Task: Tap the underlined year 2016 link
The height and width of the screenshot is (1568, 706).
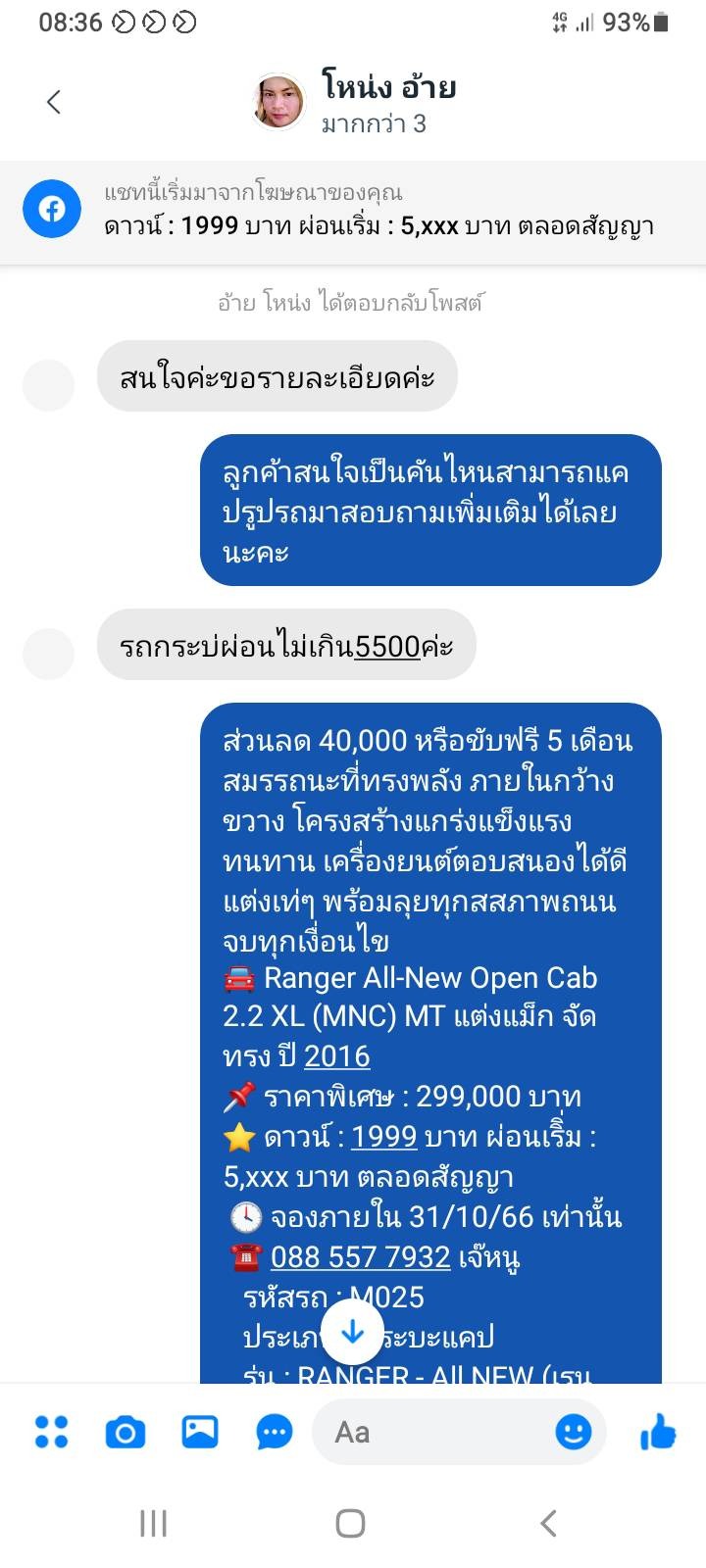Action: coord(336,1056)
